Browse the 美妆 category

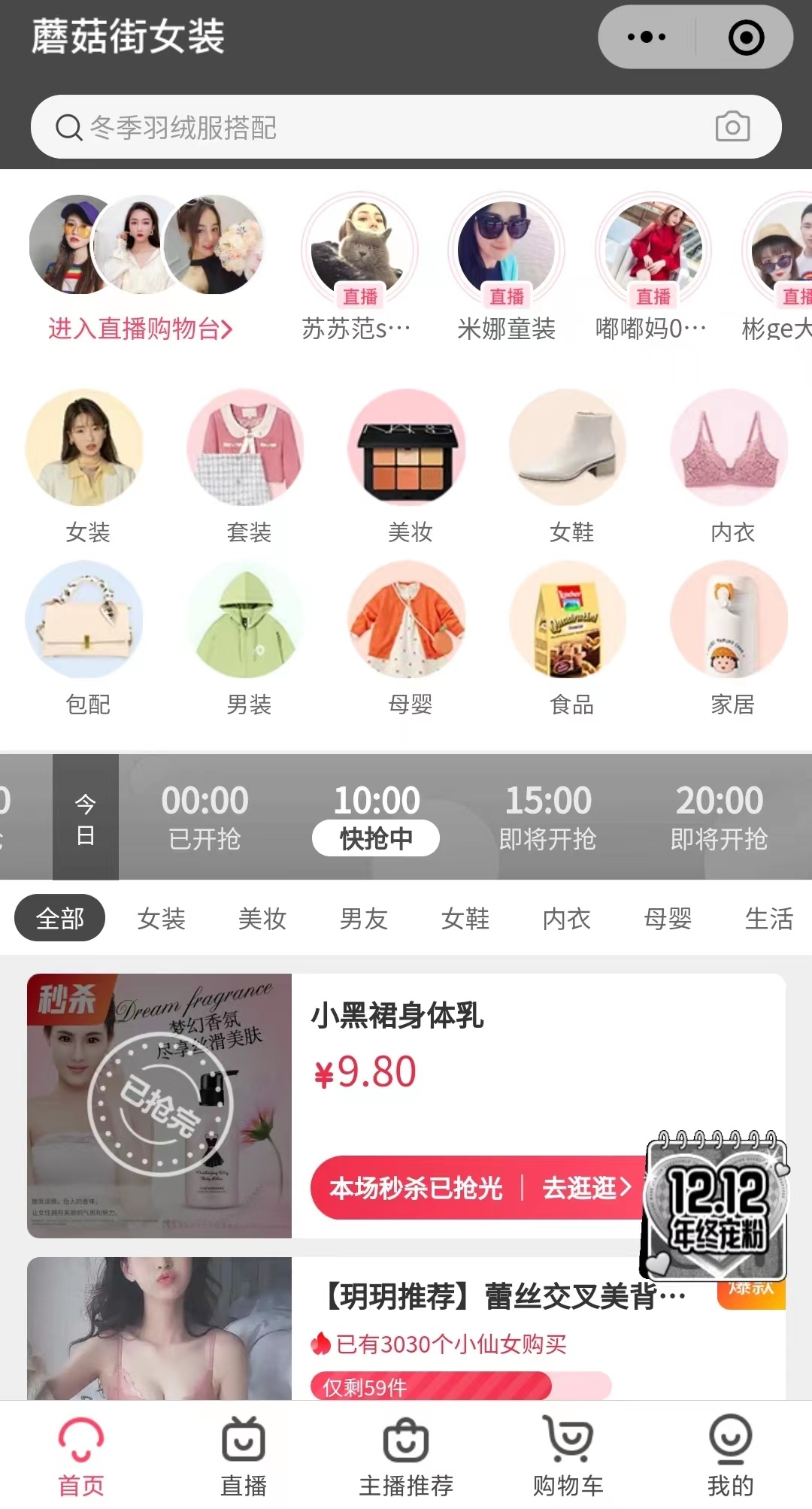[410, 465]
